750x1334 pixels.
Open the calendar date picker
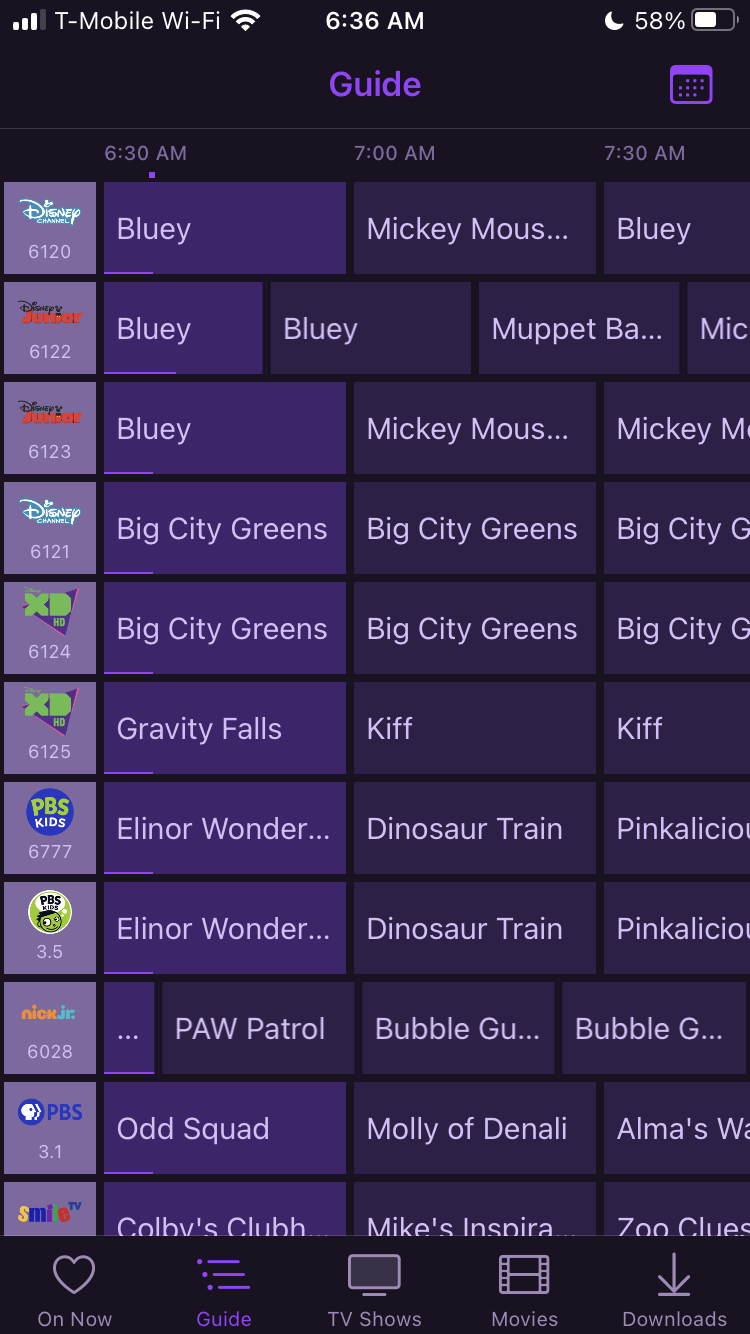pyautogui.click(x=690, y=85)
